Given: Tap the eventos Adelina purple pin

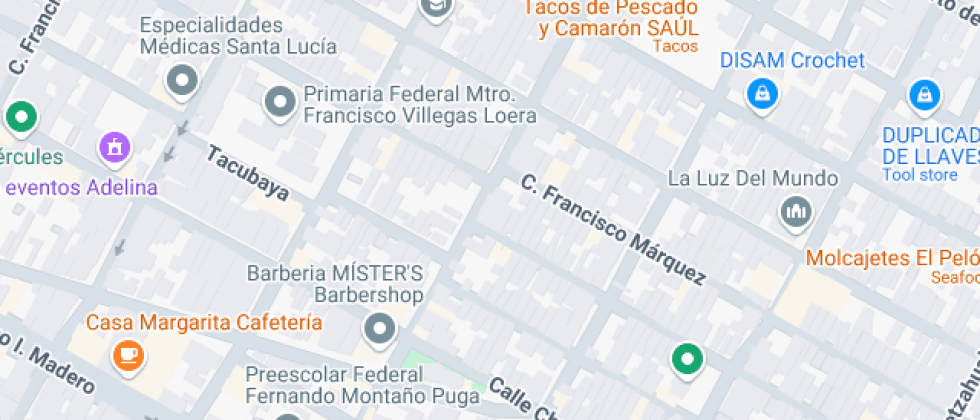Looking at the screenshot, I should coord(115,148).
